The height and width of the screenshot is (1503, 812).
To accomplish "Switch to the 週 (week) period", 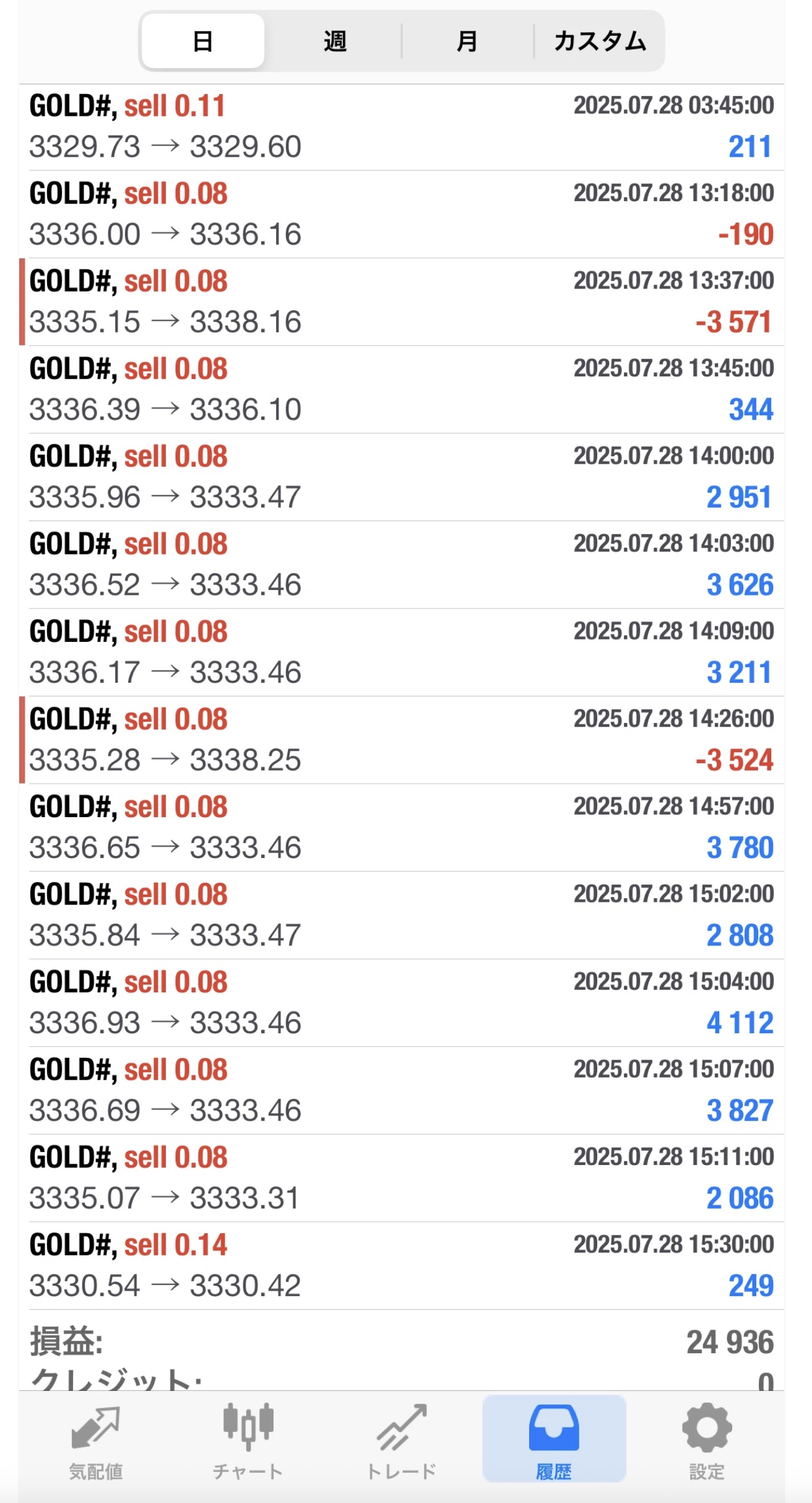I will click(335, 41).
